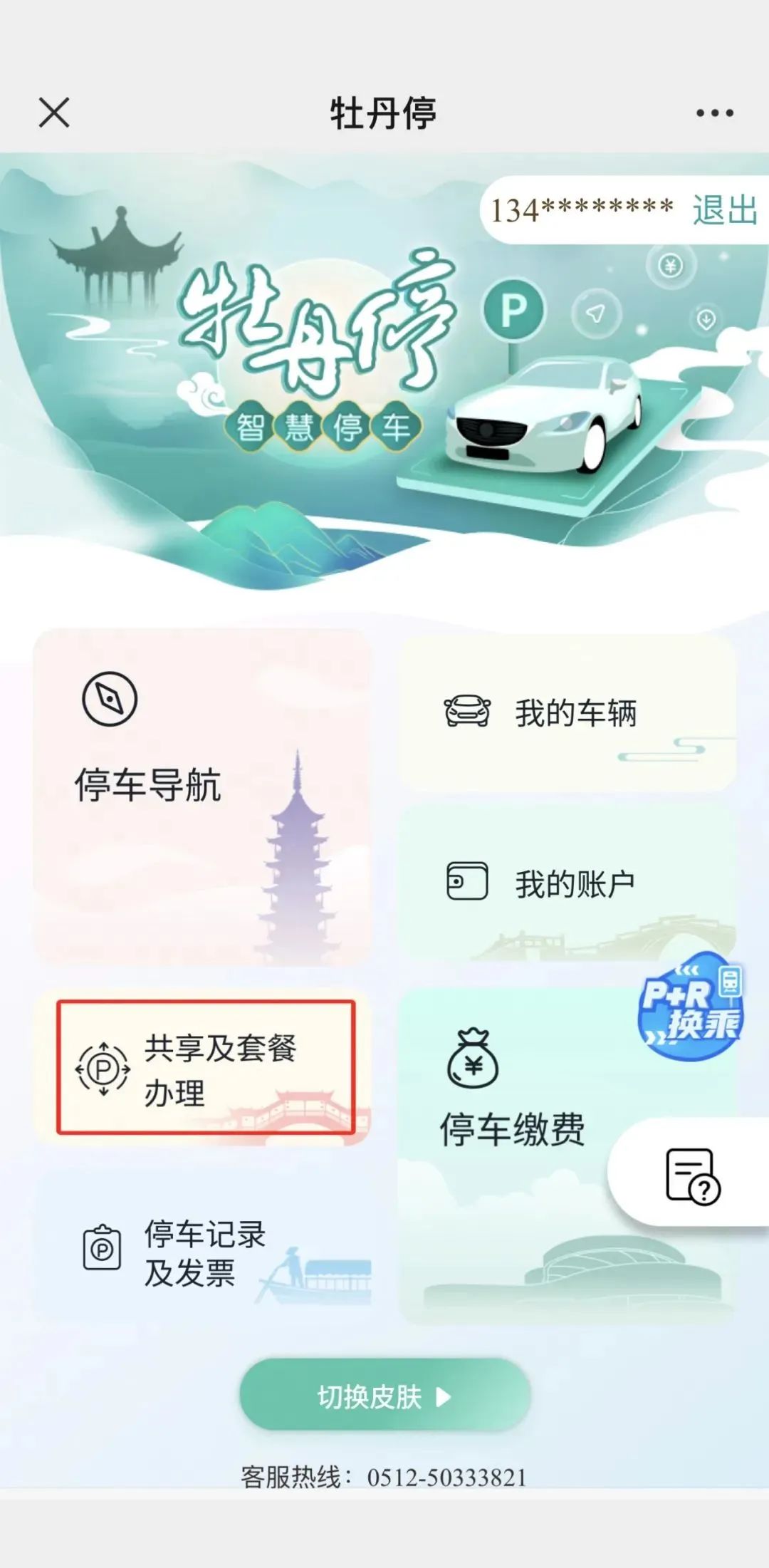Viewport: 769px width, 1568px height.
Task: Close the 牡丹停 mini program
Action: (54, 113)
